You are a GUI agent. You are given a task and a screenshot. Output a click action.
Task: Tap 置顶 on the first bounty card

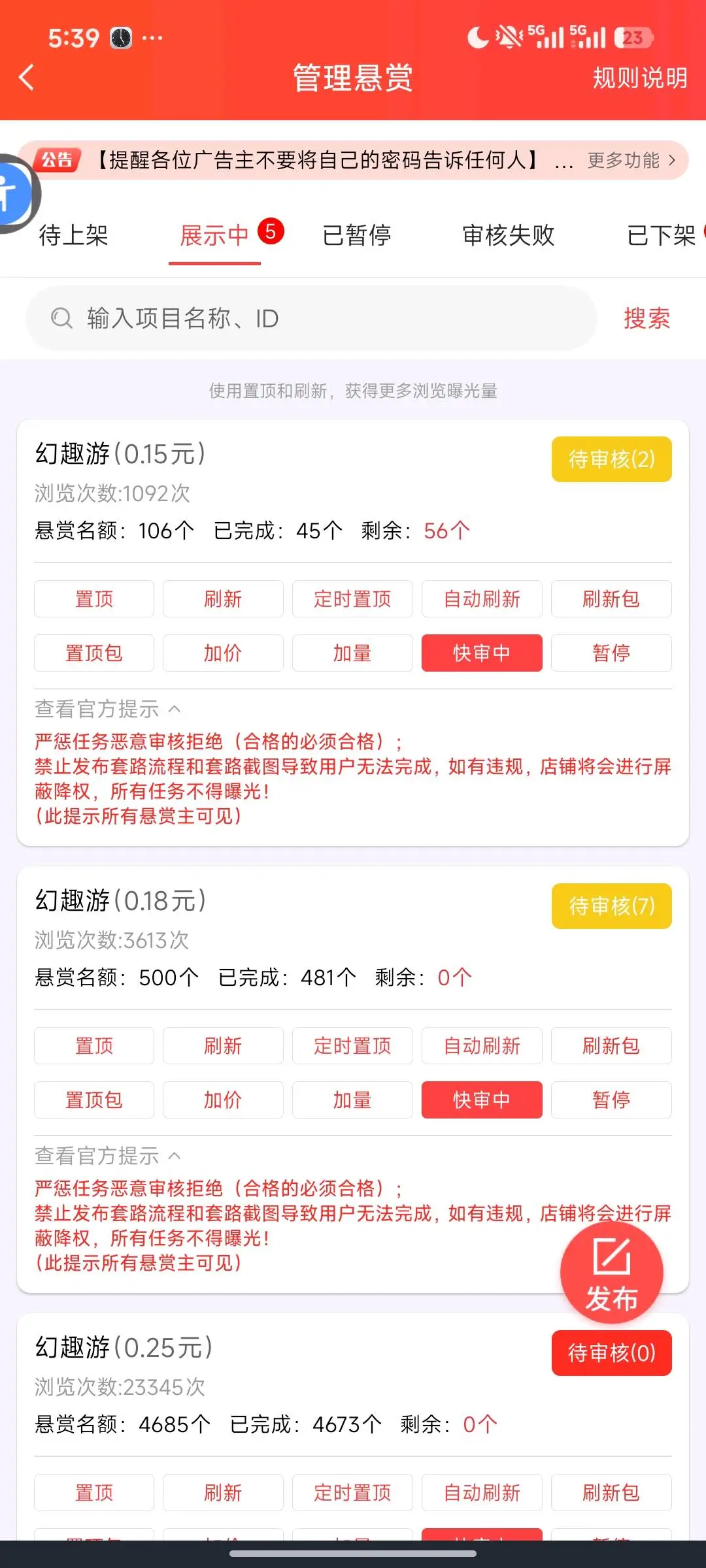pyautogui.click(x=93, y=598)
